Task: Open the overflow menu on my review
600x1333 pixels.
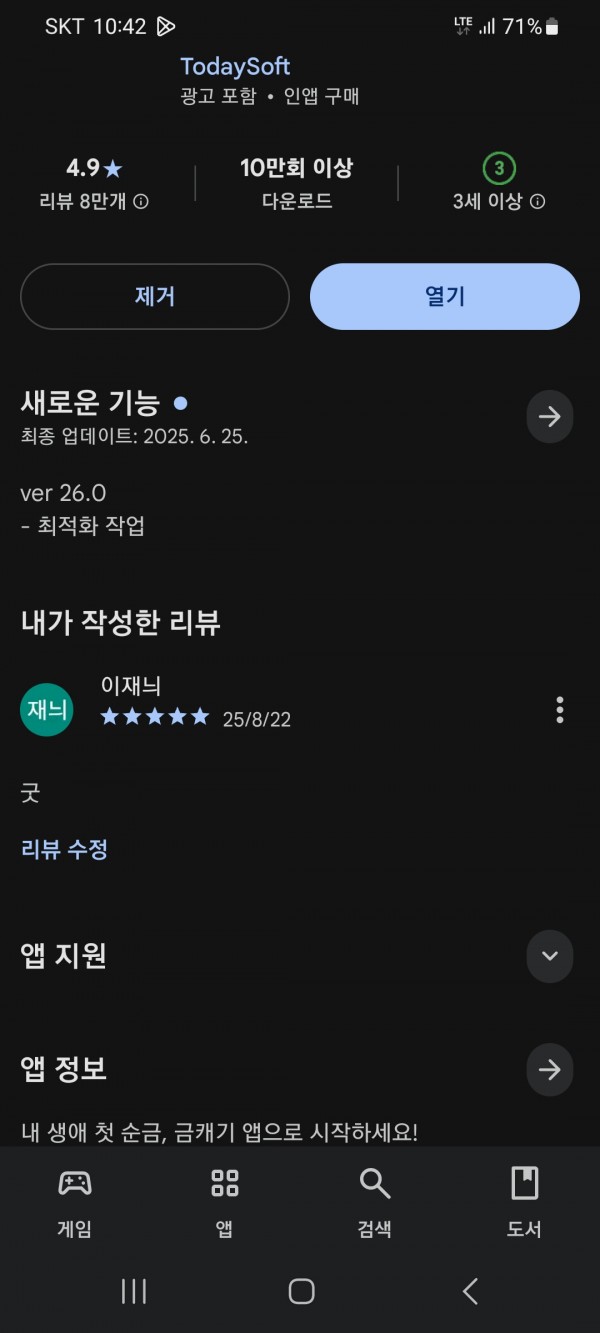Action: coord(559,710)
